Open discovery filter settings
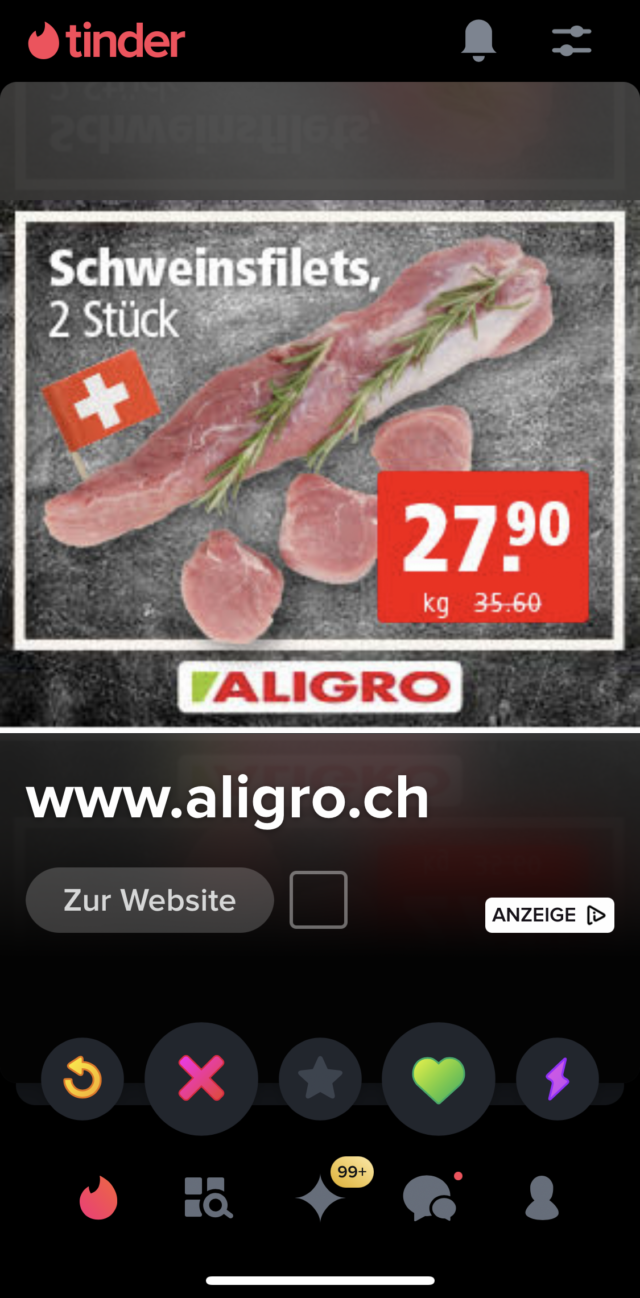The height and width of the screenshot is (1298, 640). point(571,40)
